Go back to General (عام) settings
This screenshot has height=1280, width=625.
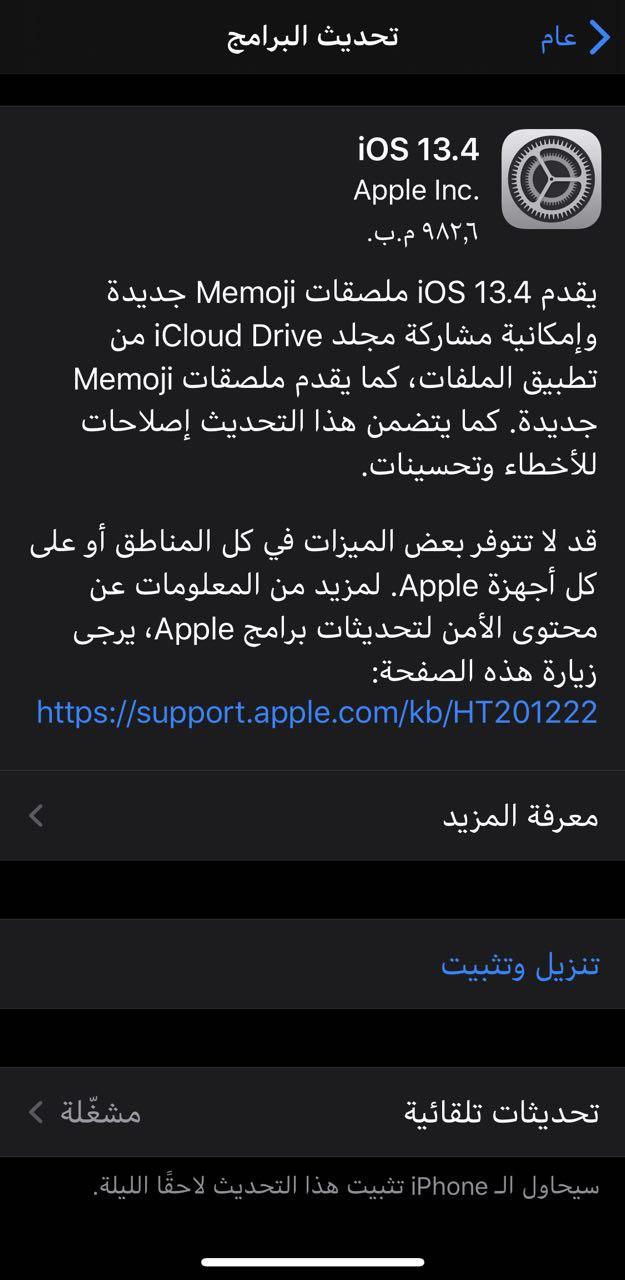(x=575, y=38)
